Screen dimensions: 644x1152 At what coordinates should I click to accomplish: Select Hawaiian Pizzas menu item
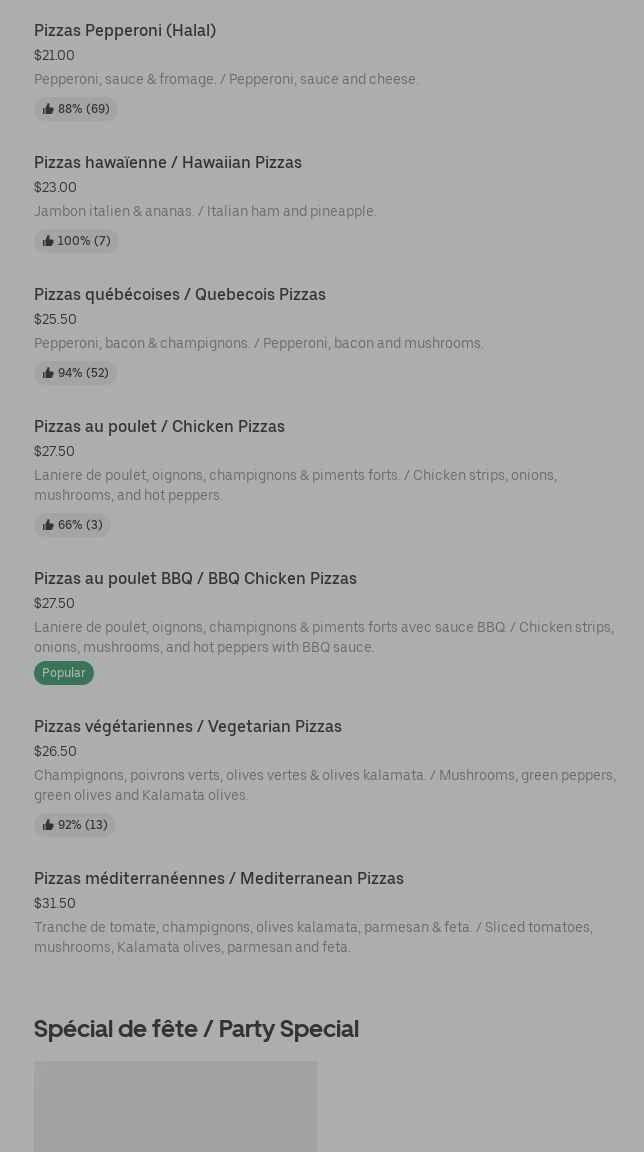[x=168, y=163]
